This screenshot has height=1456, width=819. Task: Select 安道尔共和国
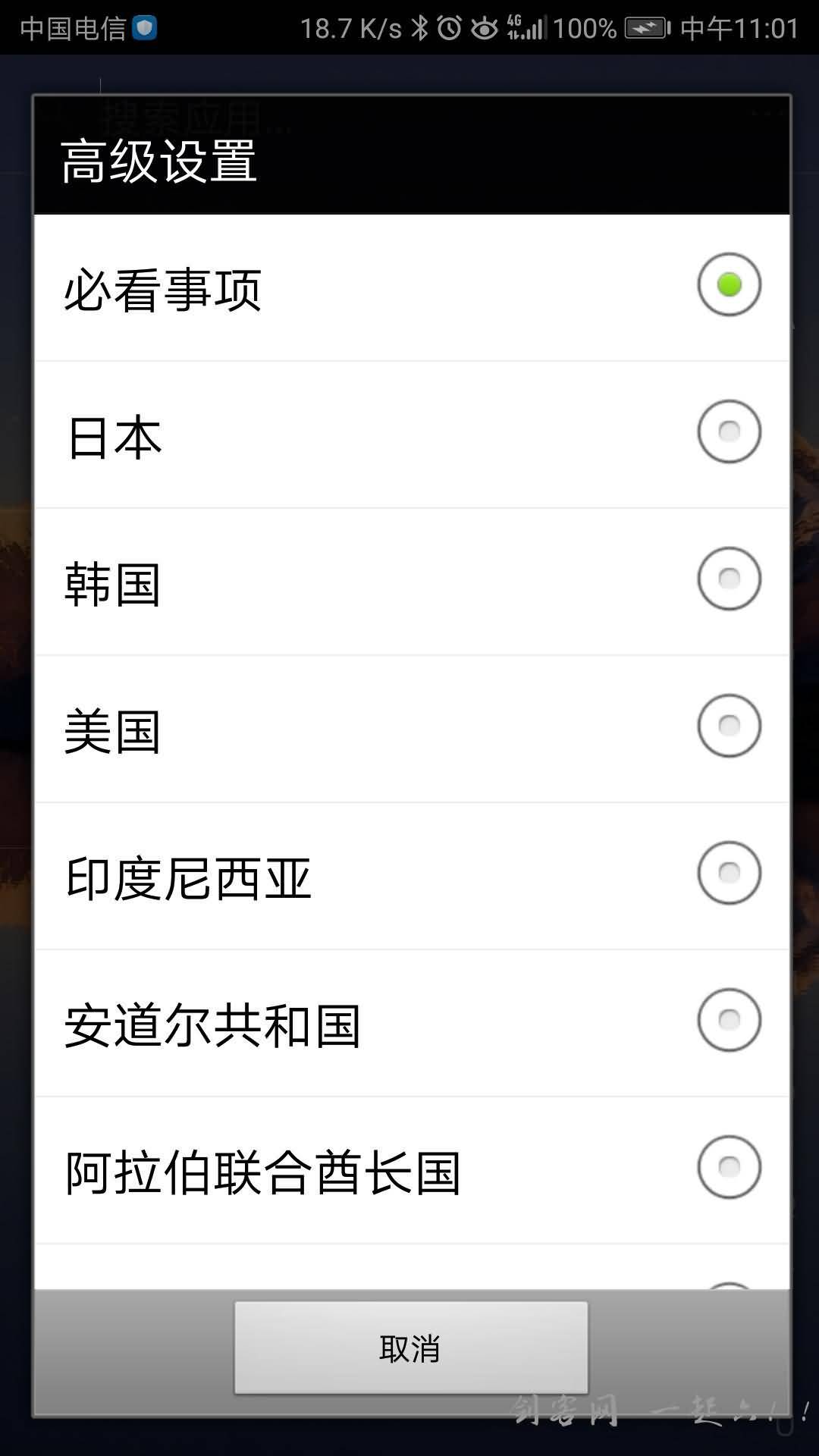pyautogui.click(x=412, y=1023)
